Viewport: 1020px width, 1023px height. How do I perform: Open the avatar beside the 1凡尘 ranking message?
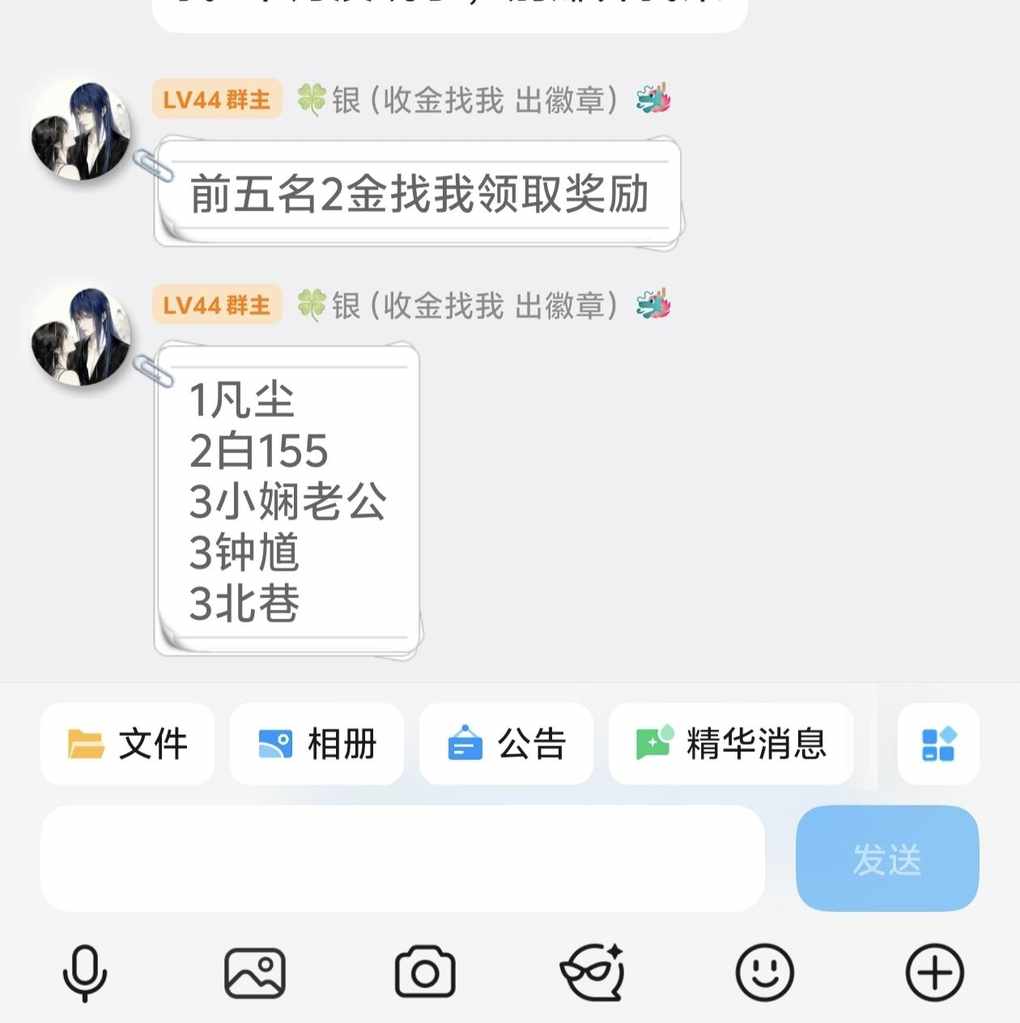pyautogui.click(x=81, y=335)
